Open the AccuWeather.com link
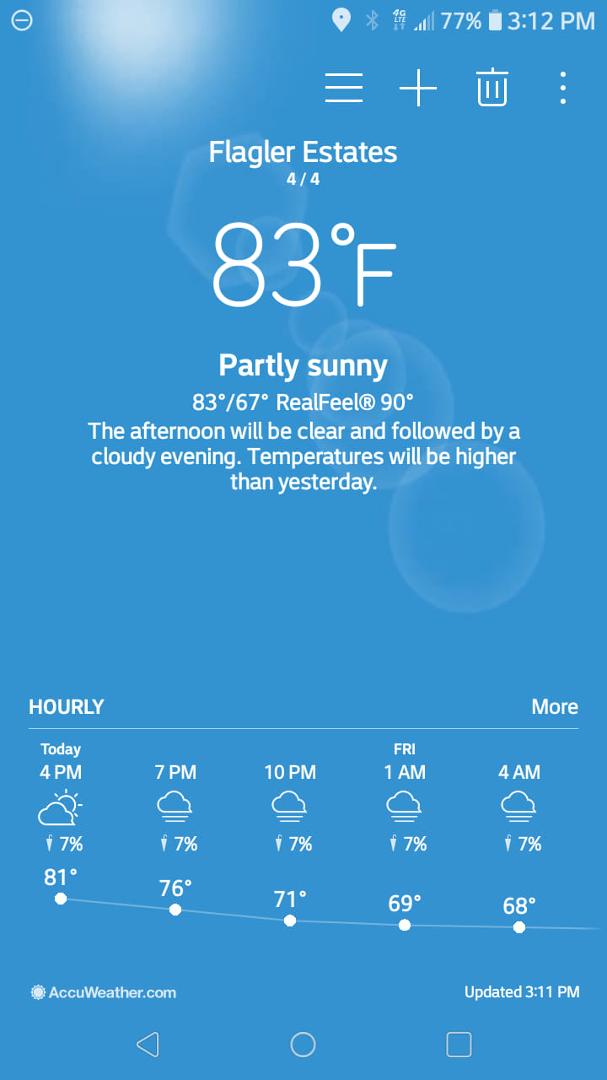 point(104,993)
